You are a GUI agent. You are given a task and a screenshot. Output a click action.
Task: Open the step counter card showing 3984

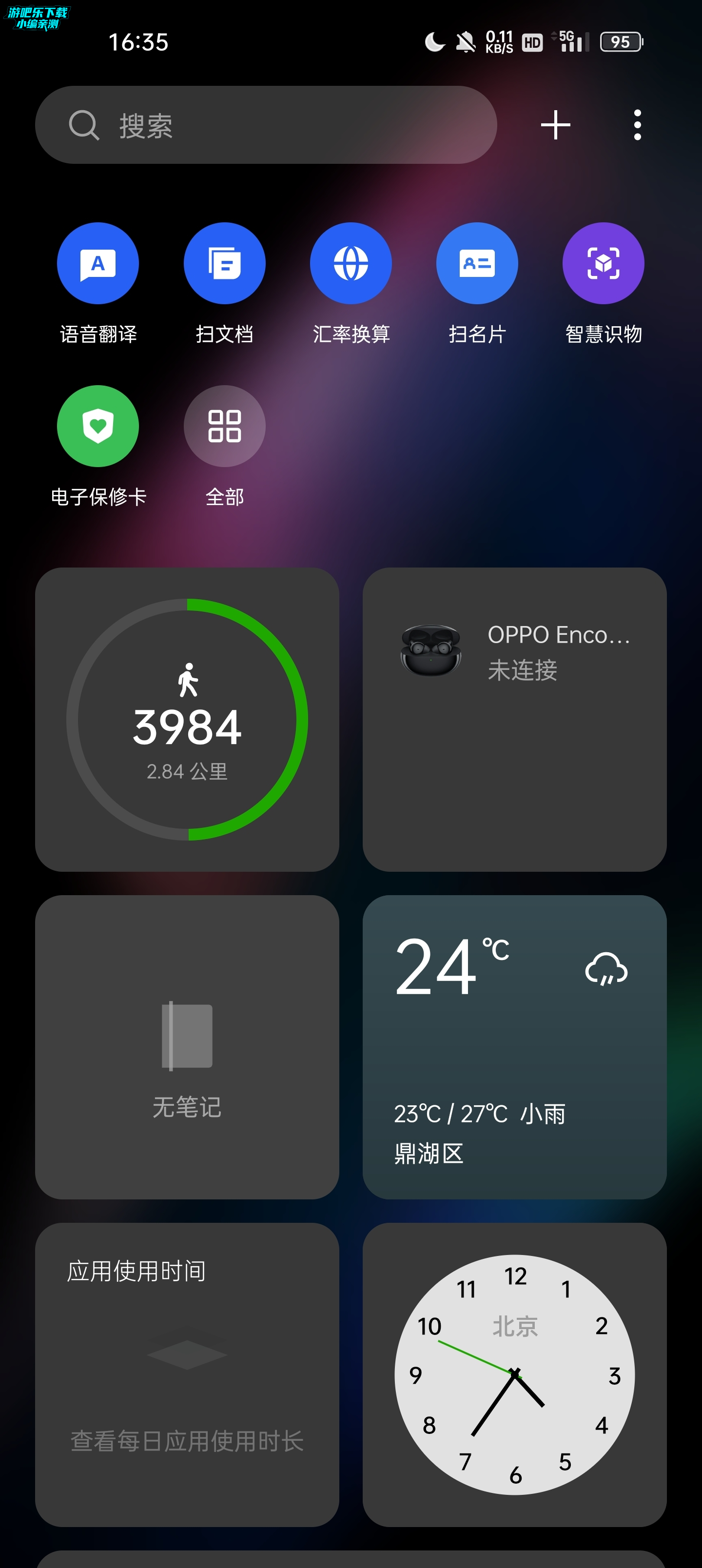click(187, 720)
